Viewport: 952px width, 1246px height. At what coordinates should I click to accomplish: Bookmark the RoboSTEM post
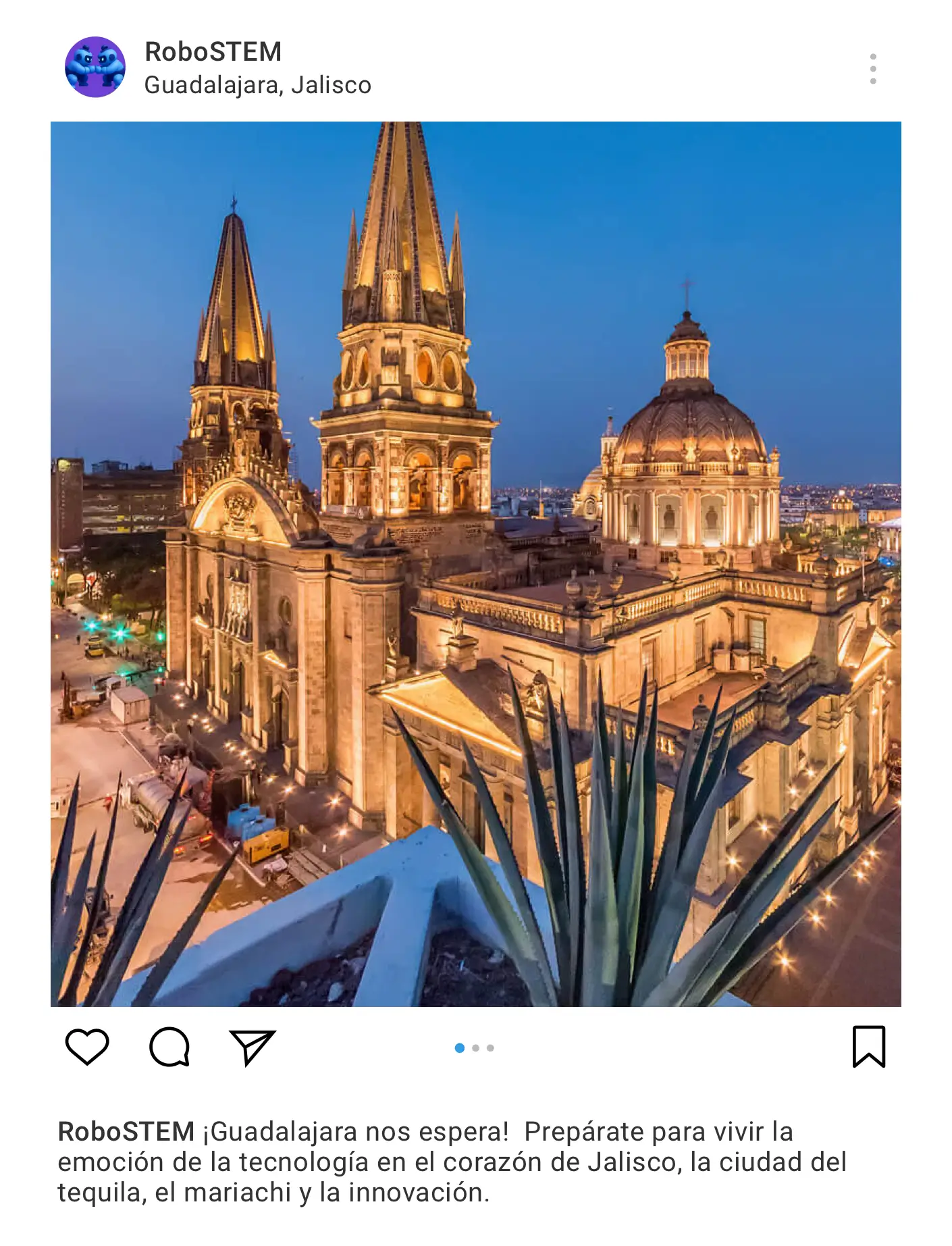pyautogui.click(x=868, y=1047)
